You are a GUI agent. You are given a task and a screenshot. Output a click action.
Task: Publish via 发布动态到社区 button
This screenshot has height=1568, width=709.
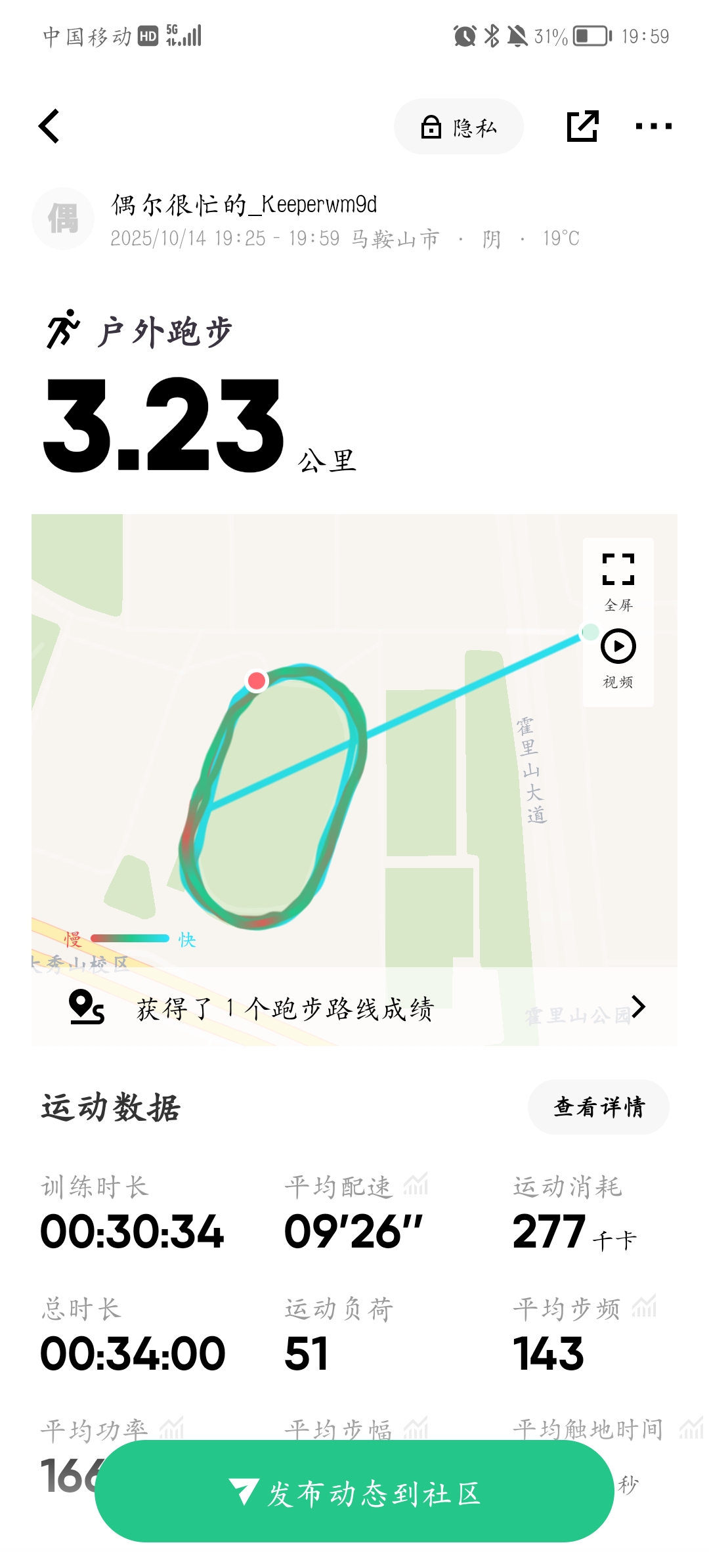[354, 1491]
